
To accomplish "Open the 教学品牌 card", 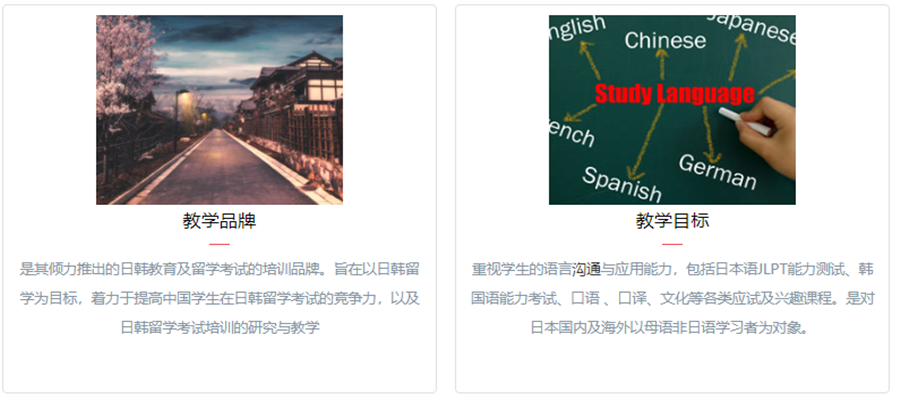I will pos(219,220).
